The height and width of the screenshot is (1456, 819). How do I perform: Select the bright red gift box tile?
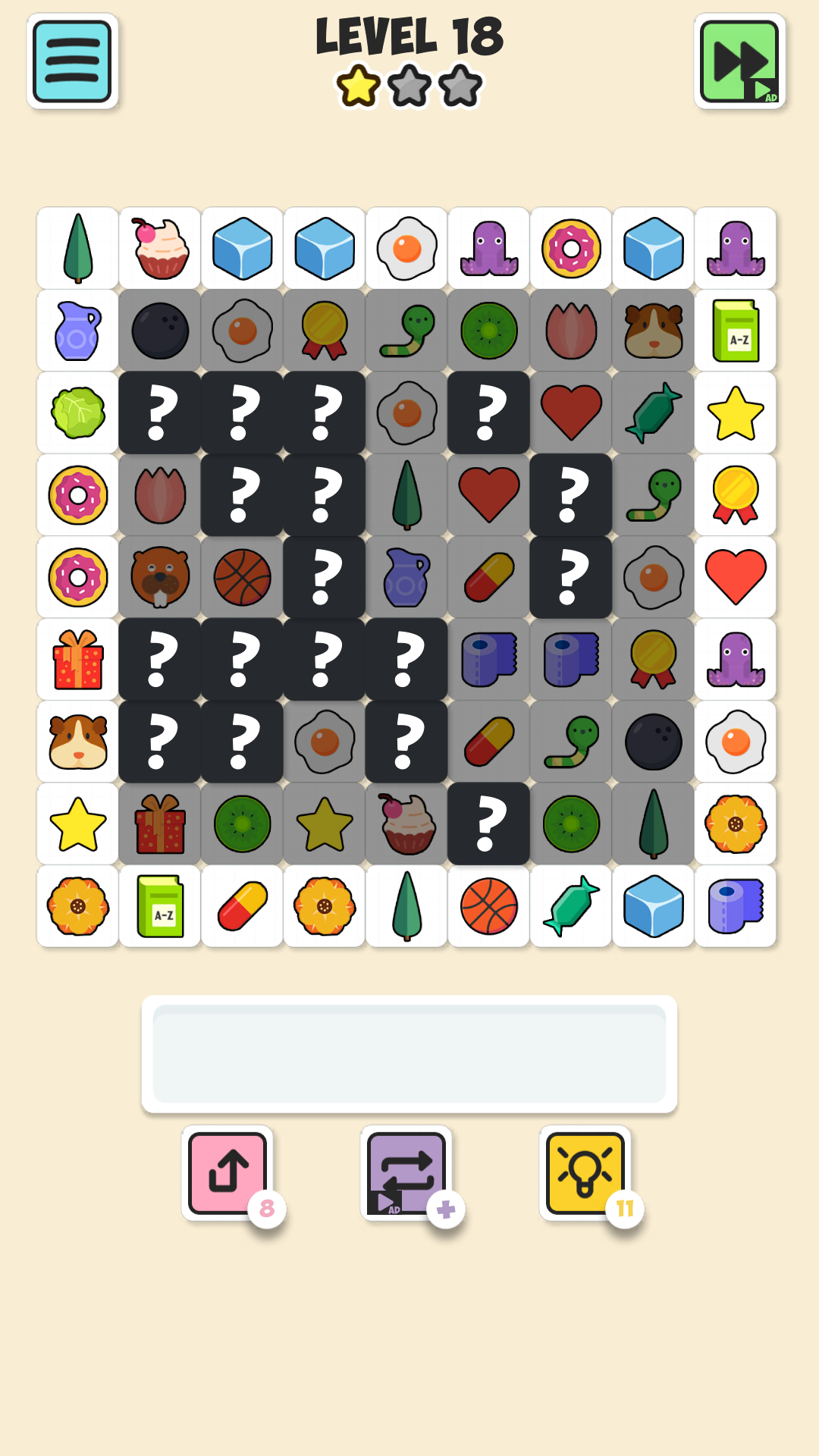coord(77,660)
